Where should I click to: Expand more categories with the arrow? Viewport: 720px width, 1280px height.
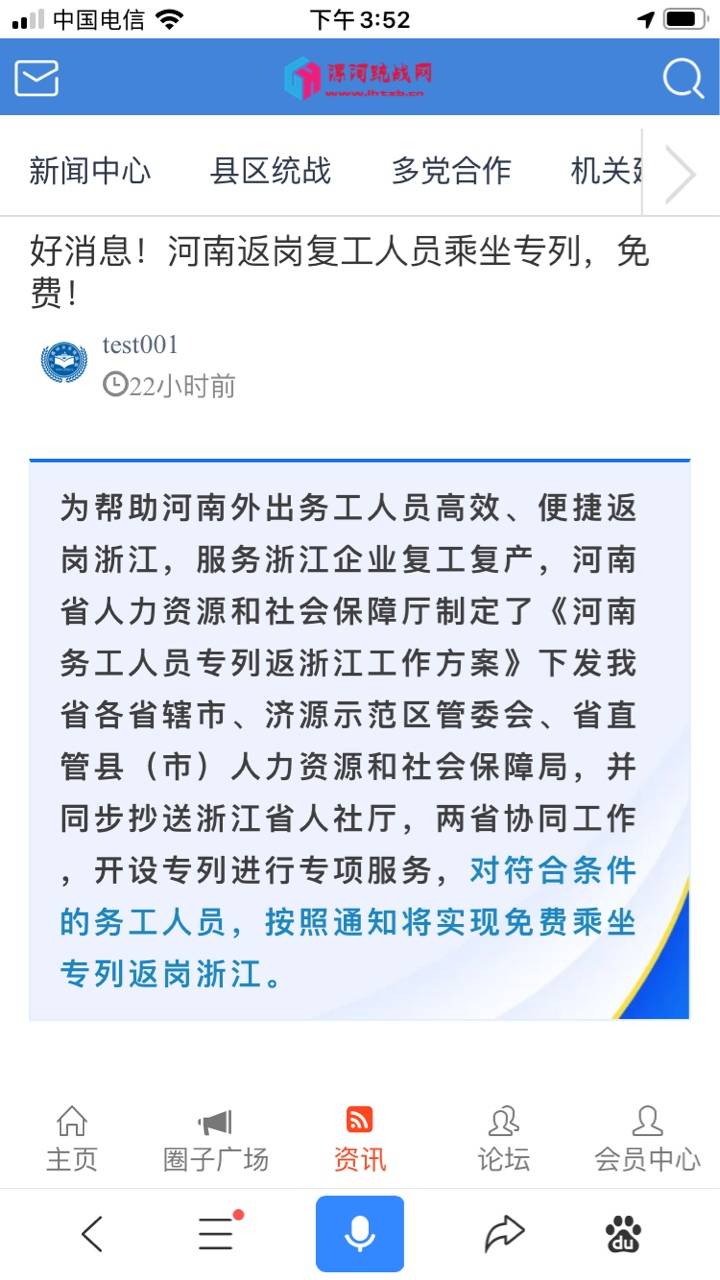point(680,173)
